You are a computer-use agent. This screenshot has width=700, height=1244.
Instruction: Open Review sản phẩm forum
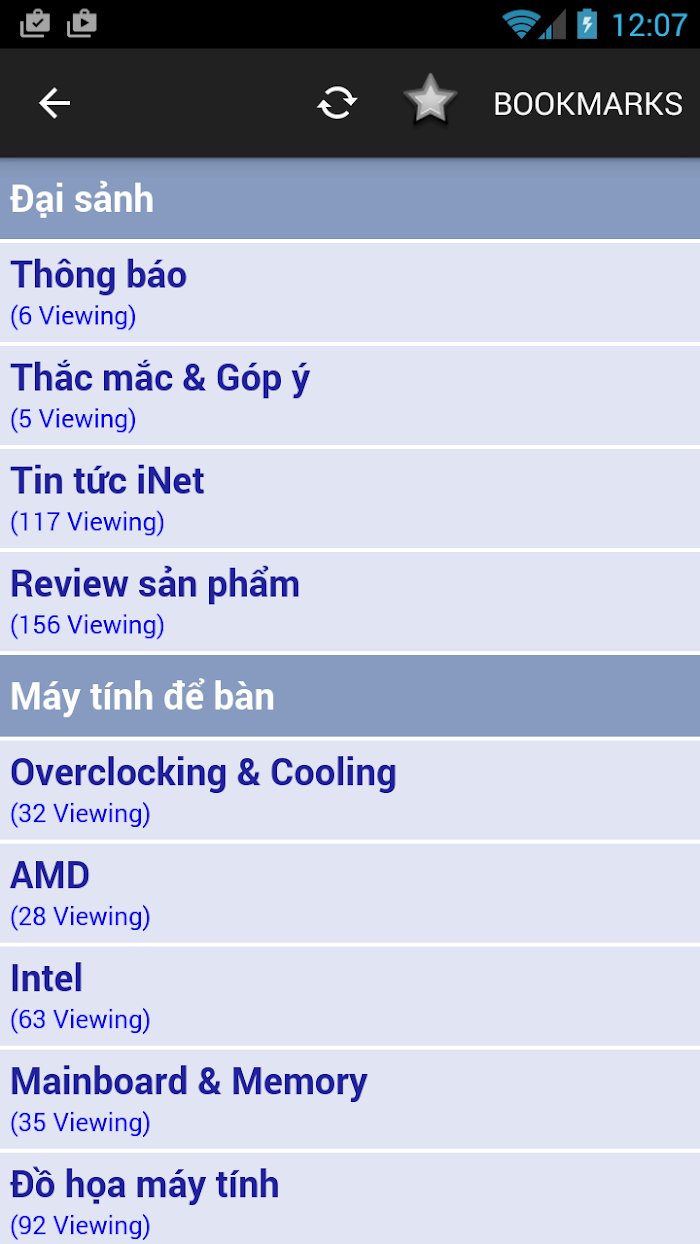click(x=350, y=601)
